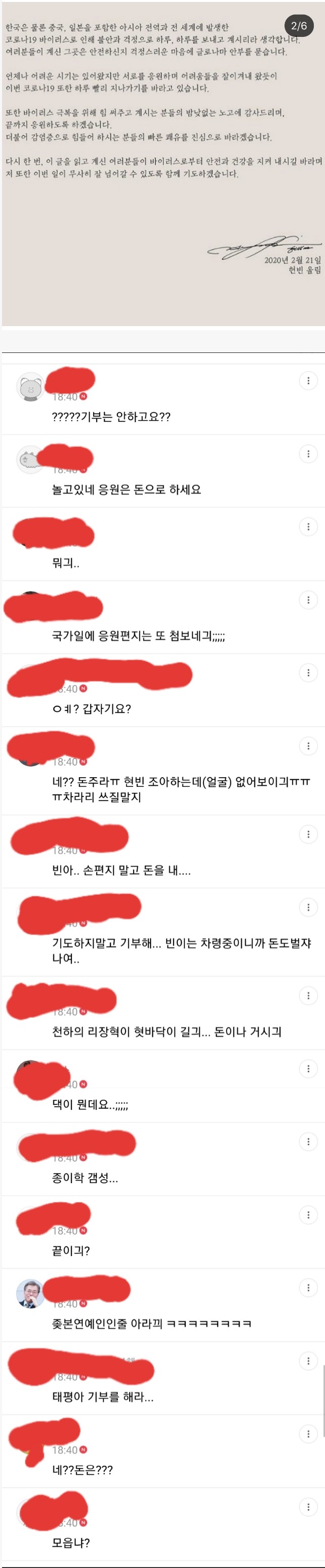Open options for '모읍냐?' comment

tap(308, 1506)
